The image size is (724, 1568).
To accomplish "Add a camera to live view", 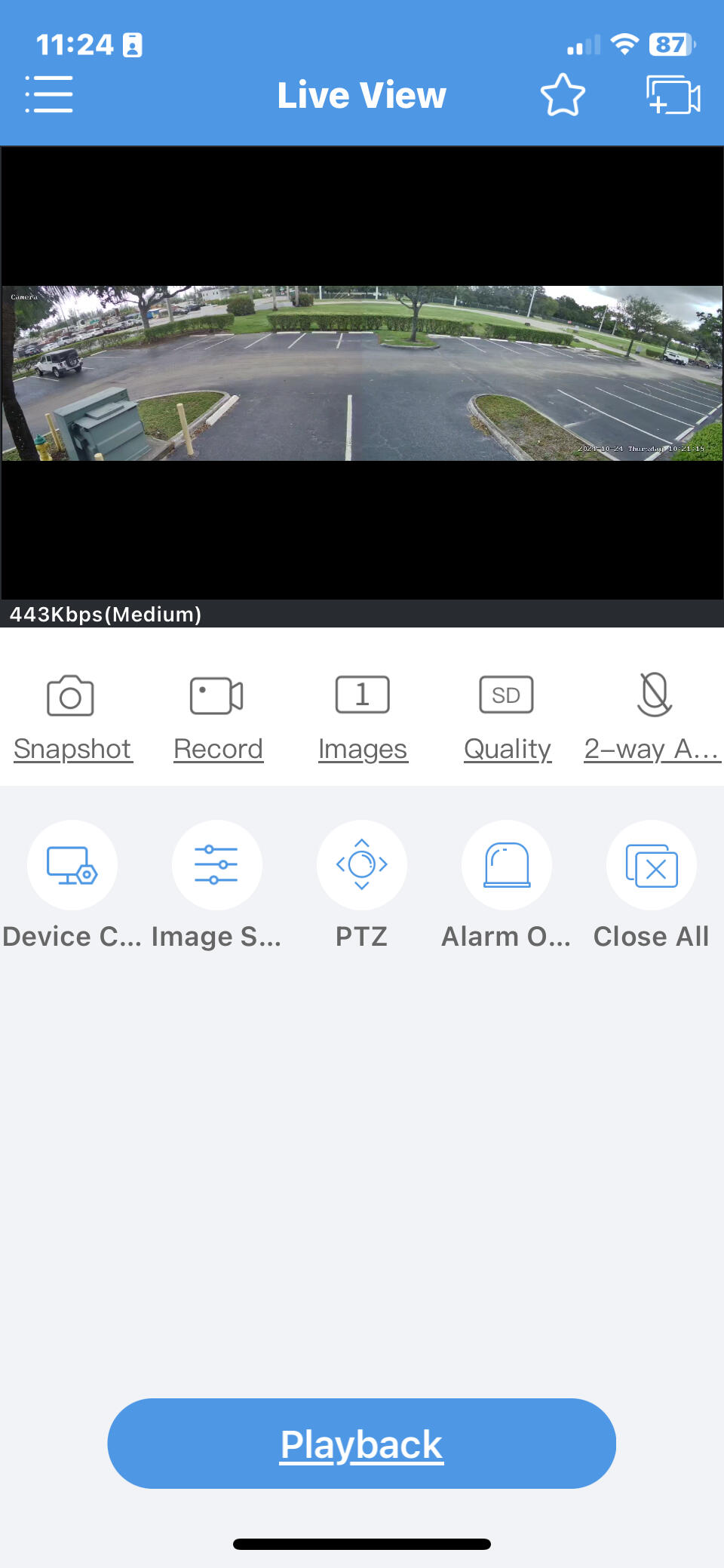I will (673, 95).
